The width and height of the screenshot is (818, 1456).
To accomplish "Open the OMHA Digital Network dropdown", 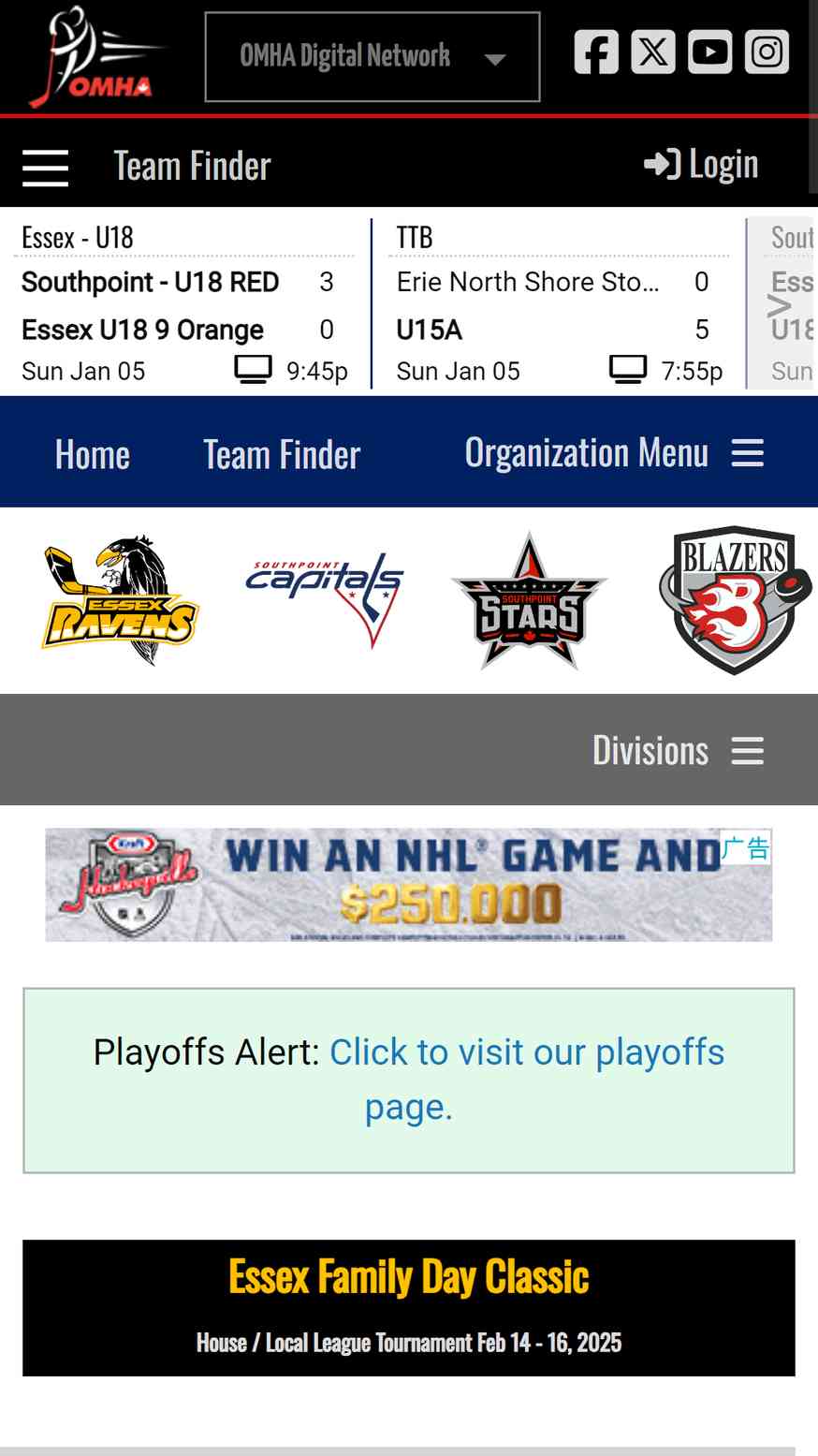I will (x=372, y=56).
